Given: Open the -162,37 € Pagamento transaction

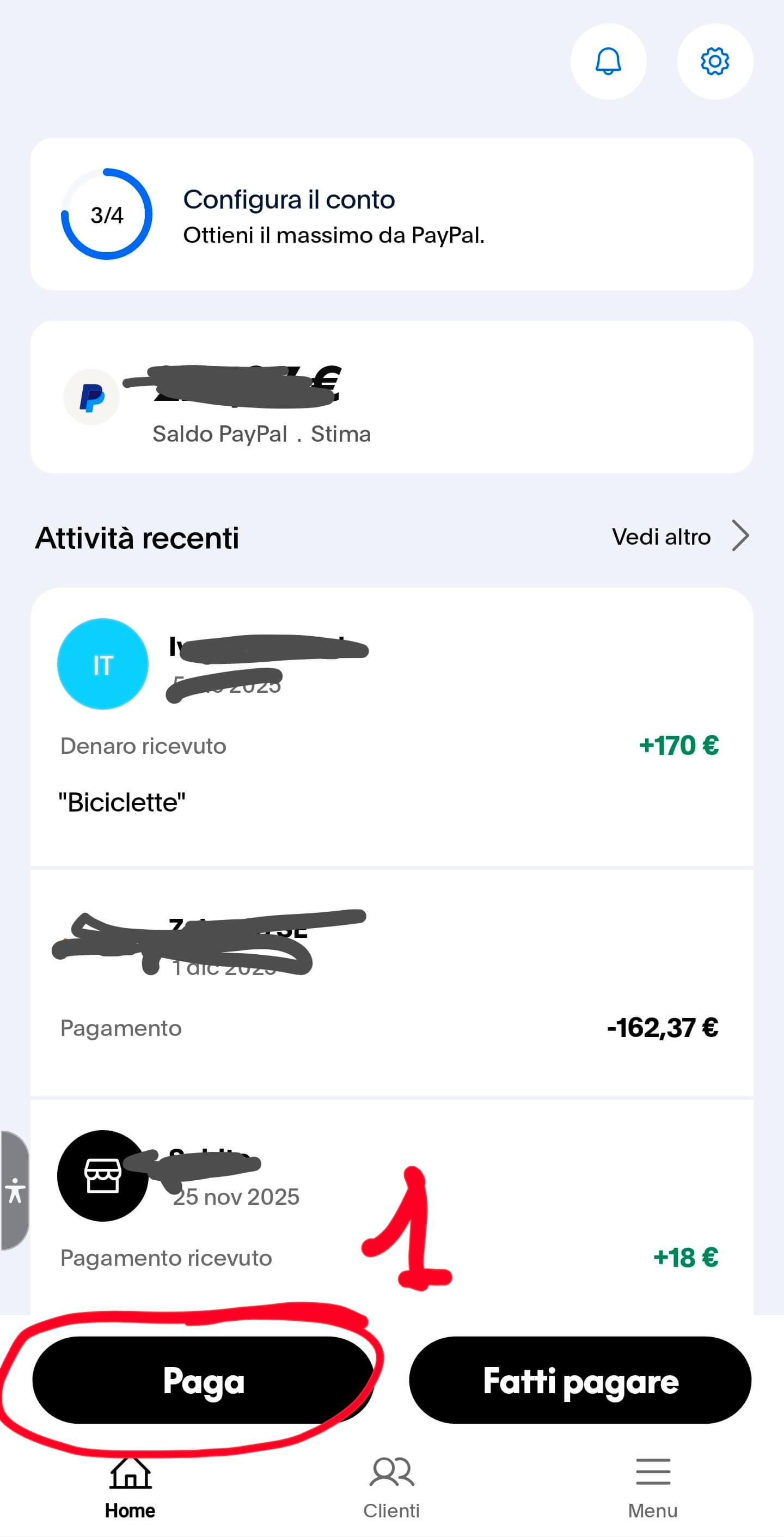Looking at the screenshot, I should point(391,1002).
